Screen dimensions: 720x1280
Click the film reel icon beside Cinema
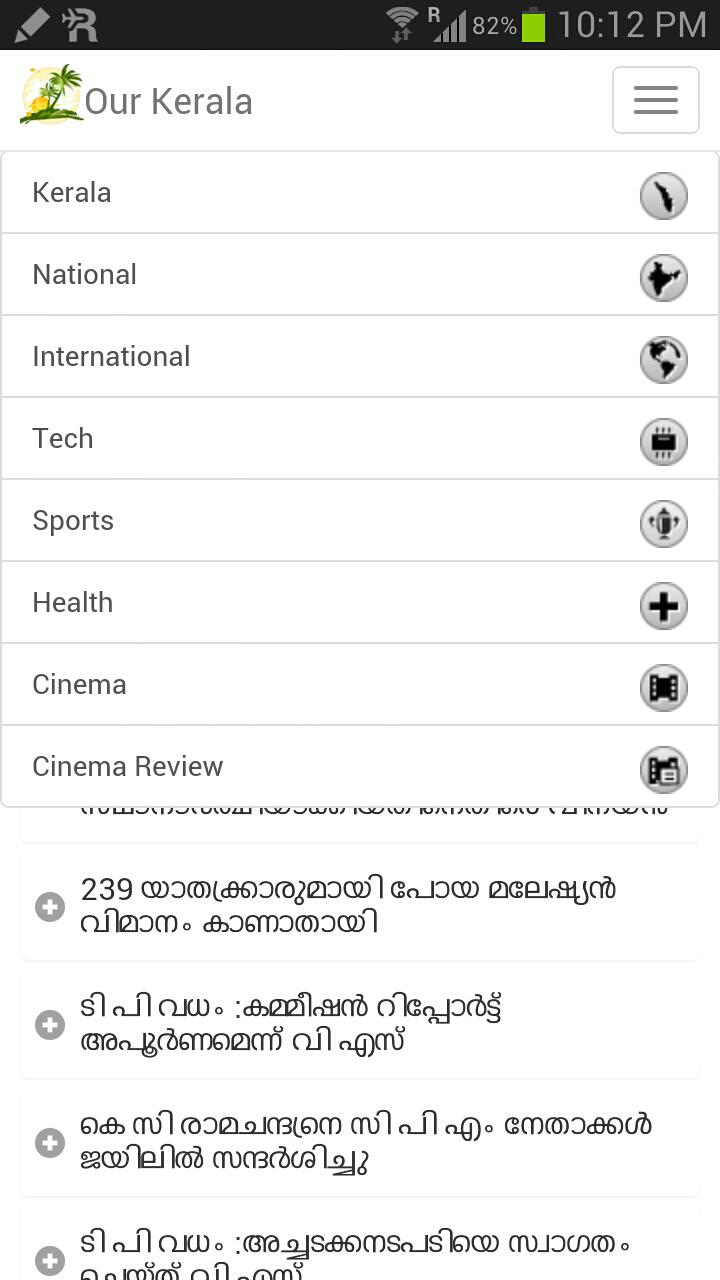click(x=663, y=688)
